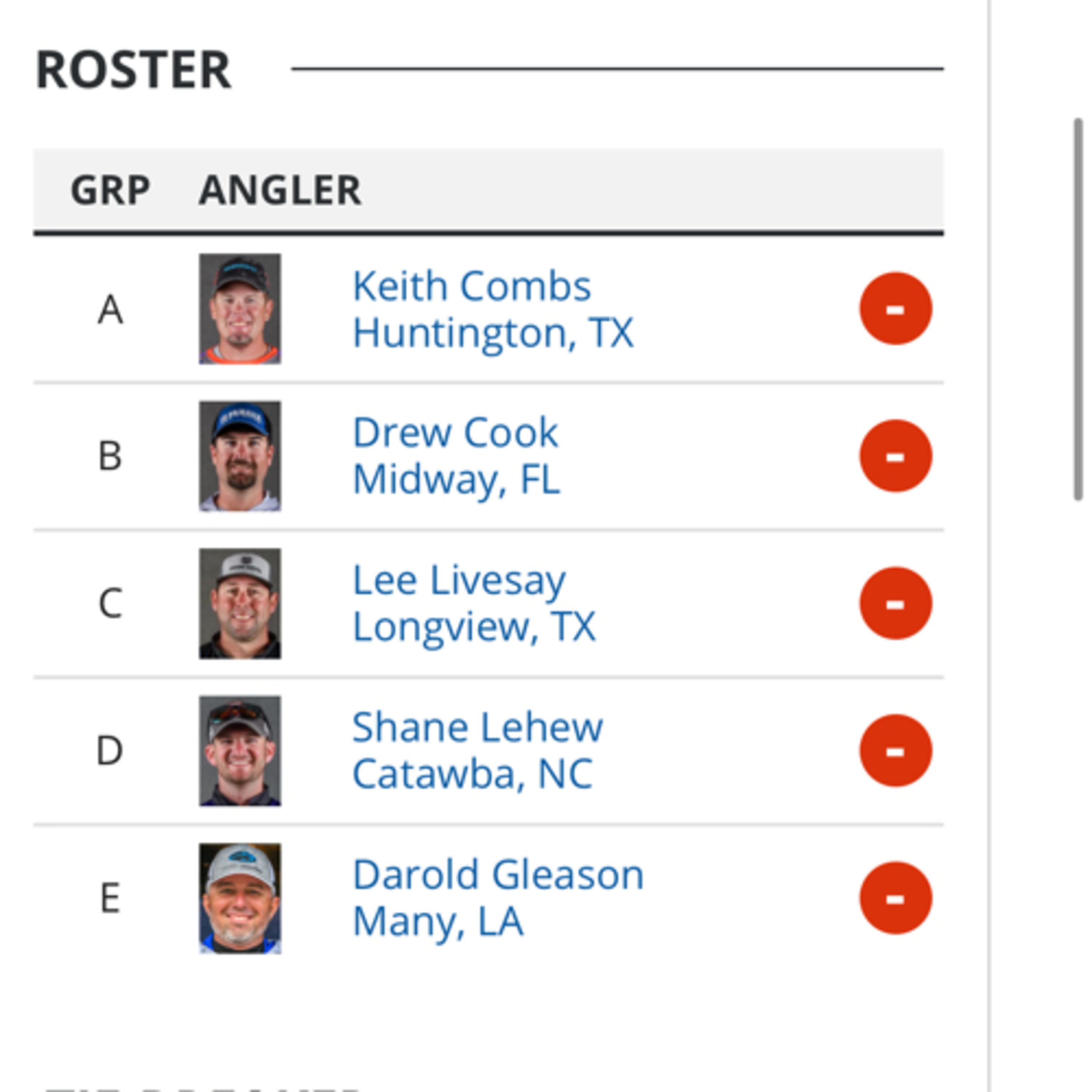Open Darold Gleason angler profile link

click(497, 875)
